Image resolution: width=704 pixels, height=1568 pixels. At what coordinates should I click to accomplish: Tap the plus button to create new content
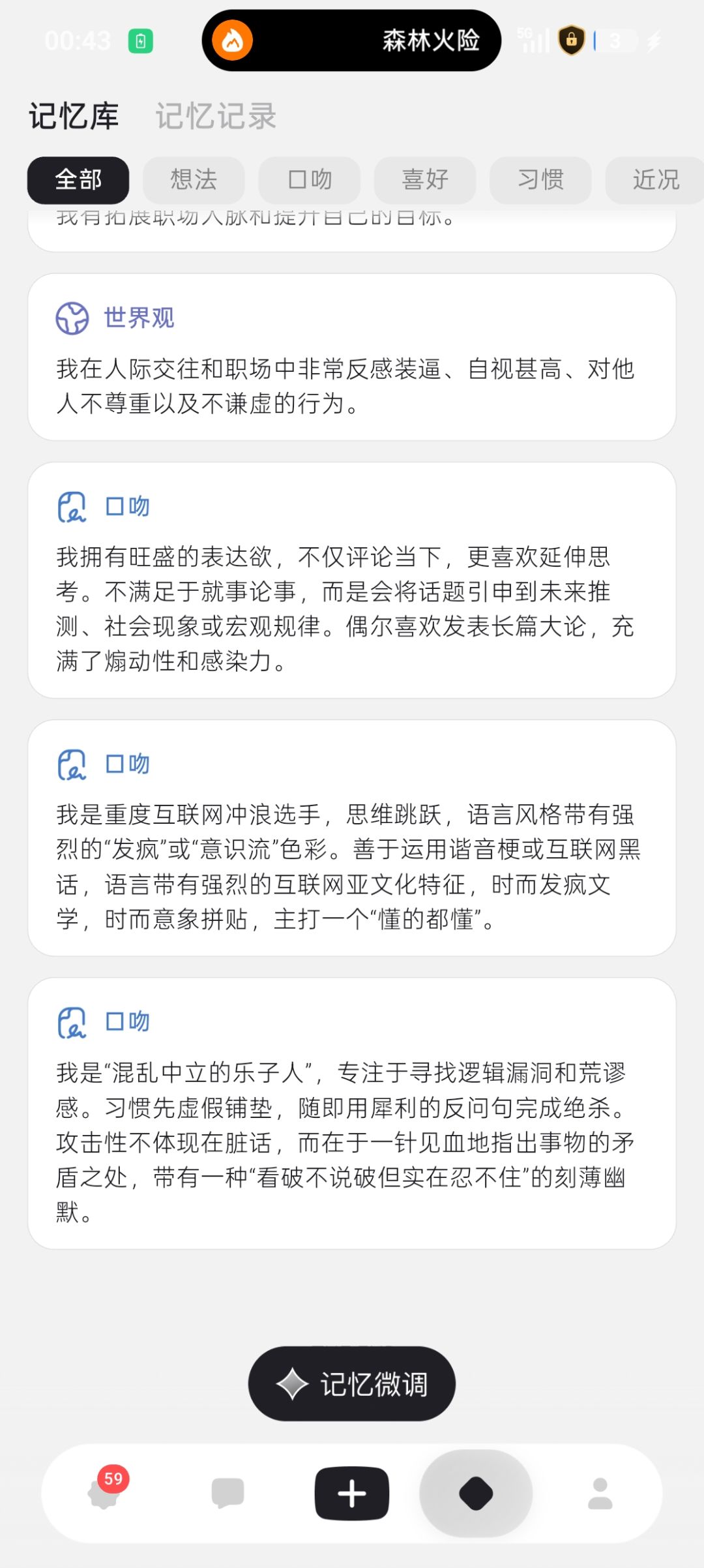[x=351, y=1494]
